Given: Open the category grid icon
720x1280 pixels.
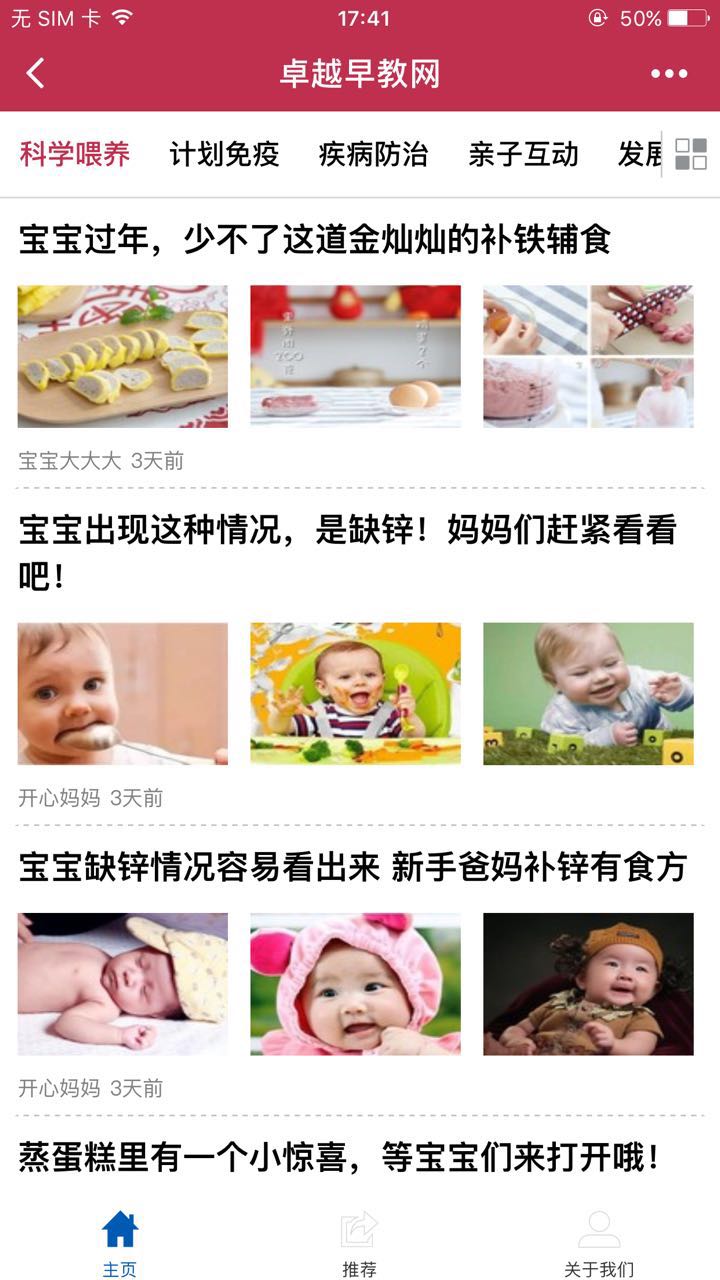Looking at the screenshot, I should pos(691,154).
